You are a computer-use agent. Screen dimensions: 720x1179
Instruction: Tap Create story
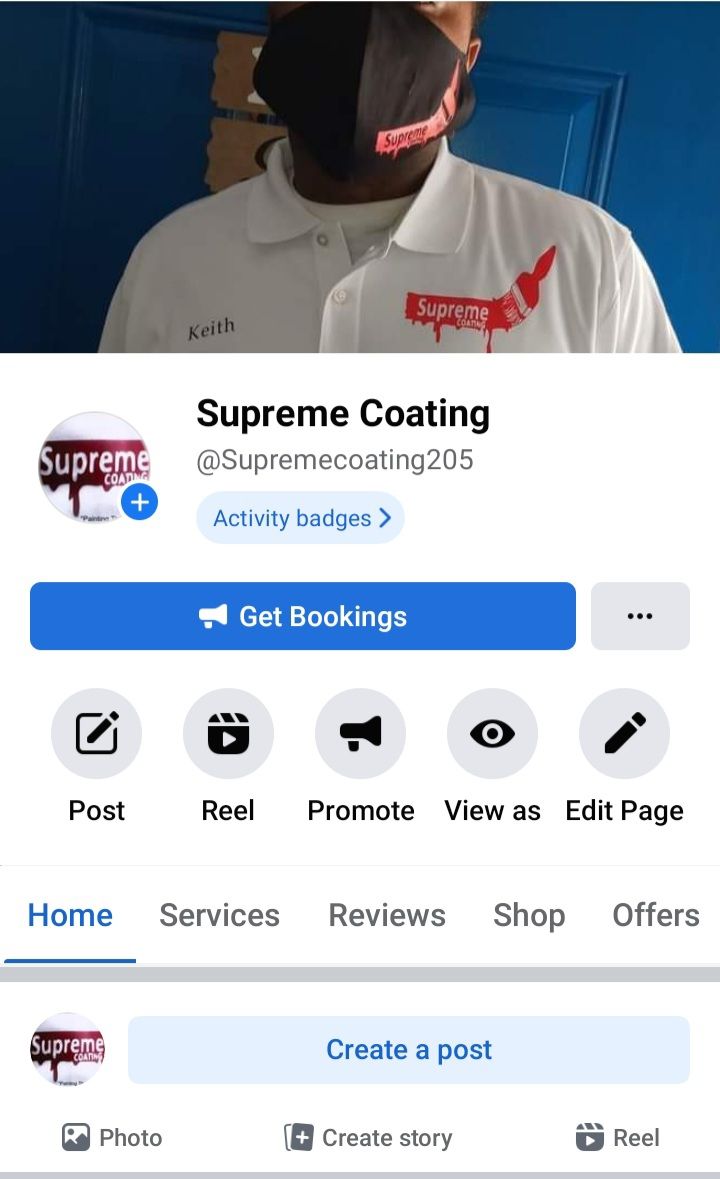[x=368, y=1137]
